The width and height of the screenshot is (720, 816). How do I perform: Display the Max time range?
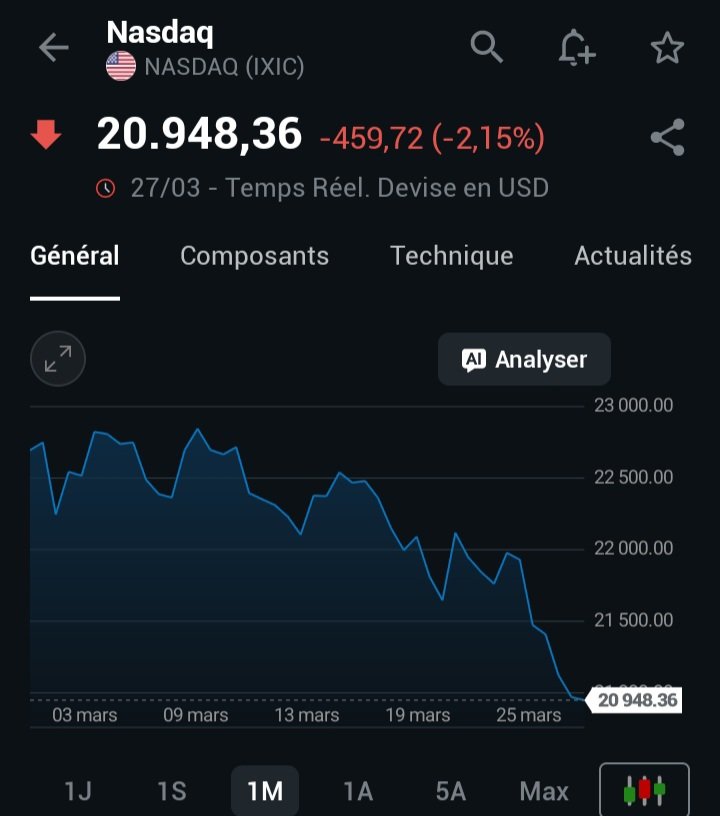tap(544, 792)
